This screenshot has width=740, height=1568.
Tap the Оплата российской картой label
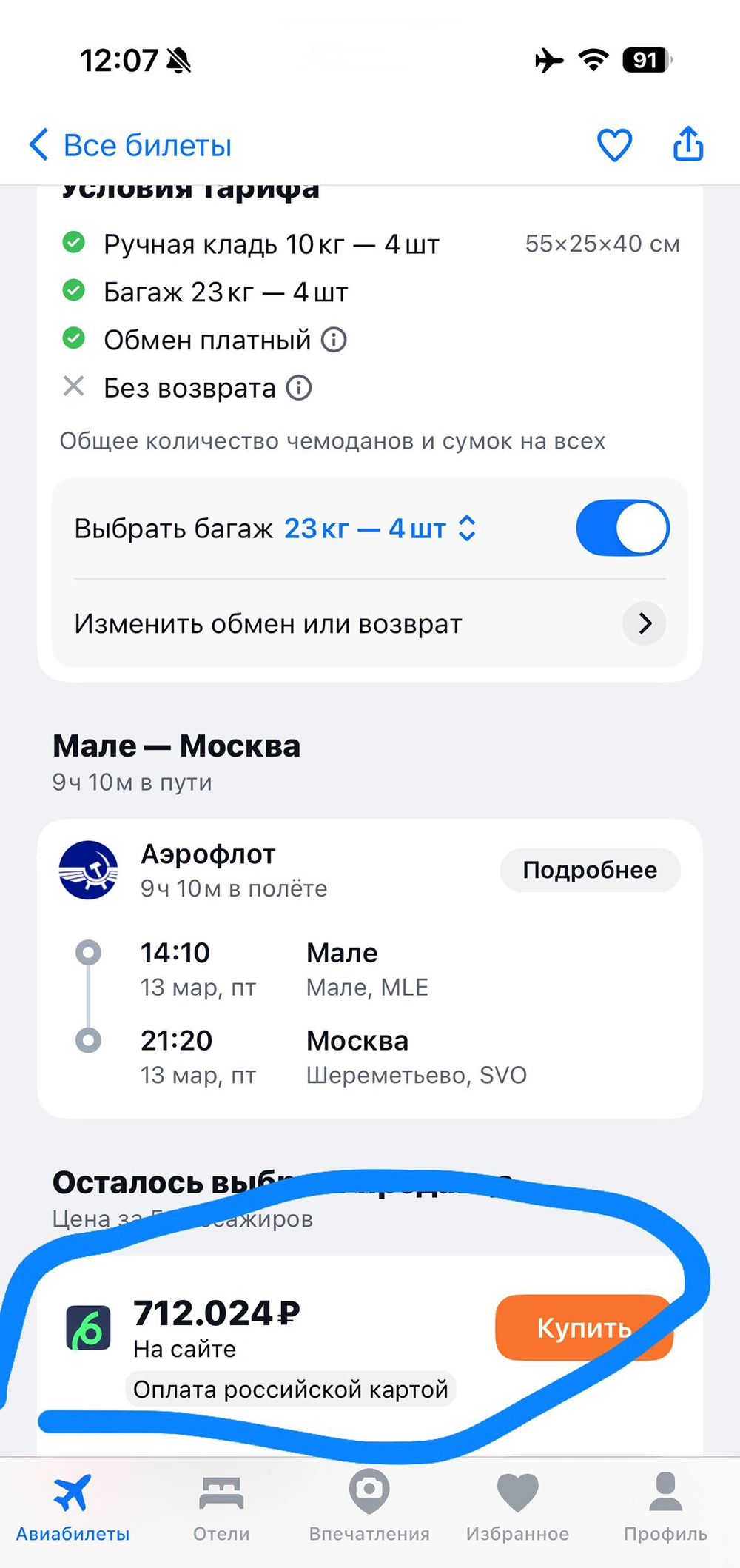pyautogui.click(x=291, y=1390)
